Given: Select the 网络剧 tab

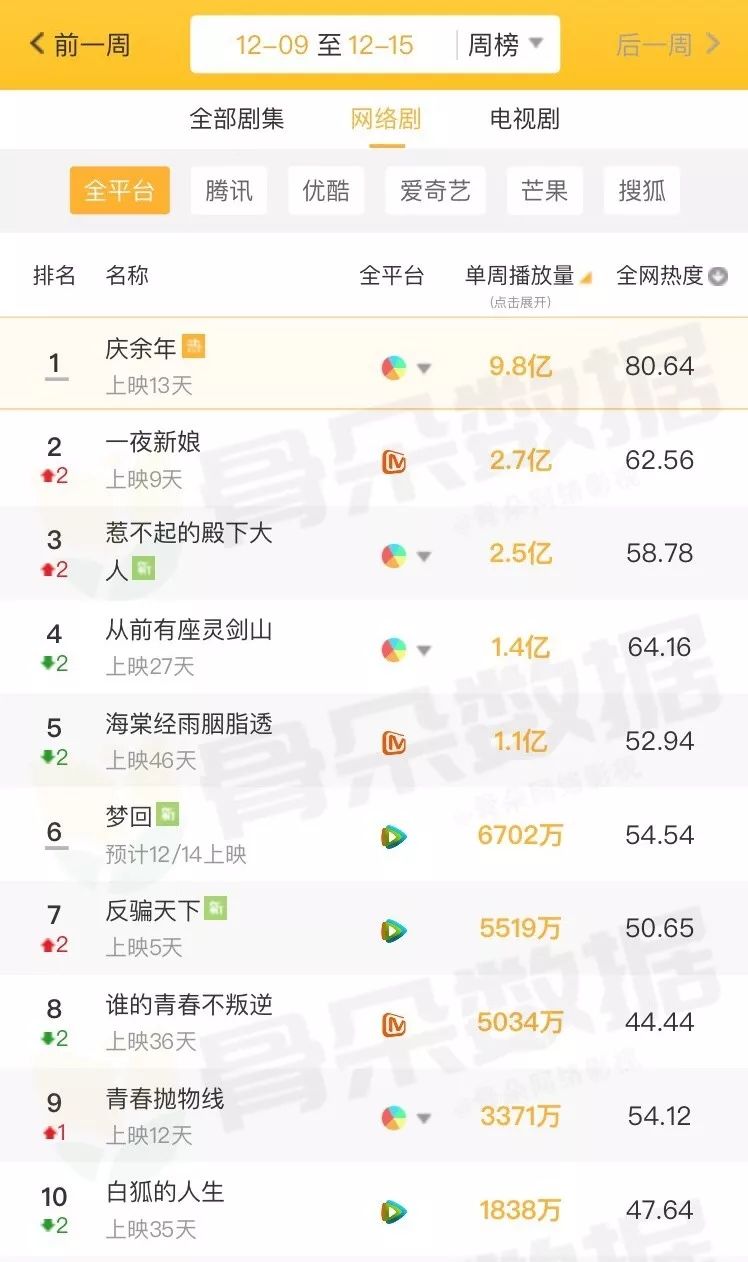Looking at the screenshot, I should [x=386, y=119].
